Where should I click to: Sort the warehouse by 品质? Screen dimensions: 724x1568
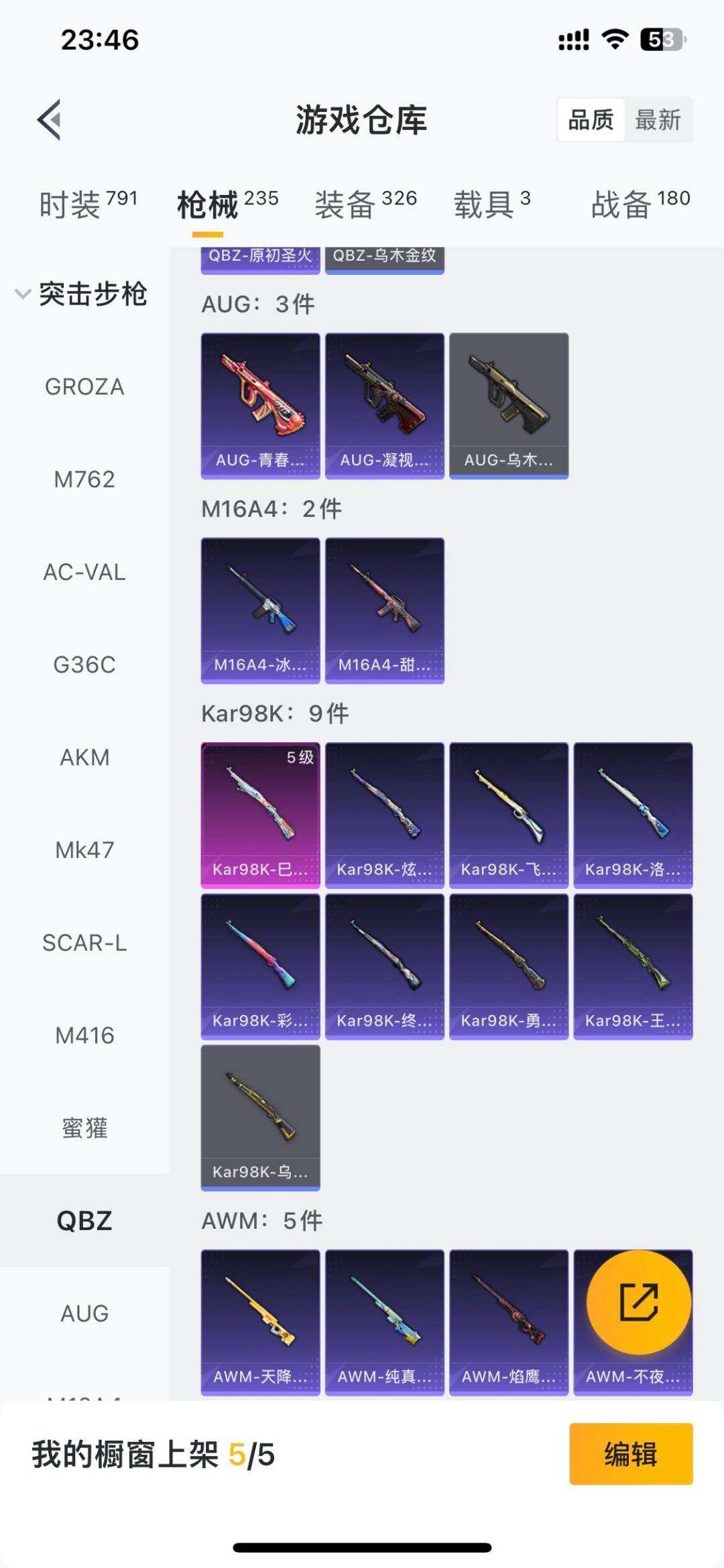pyautogui.click(x=591, y=120)
